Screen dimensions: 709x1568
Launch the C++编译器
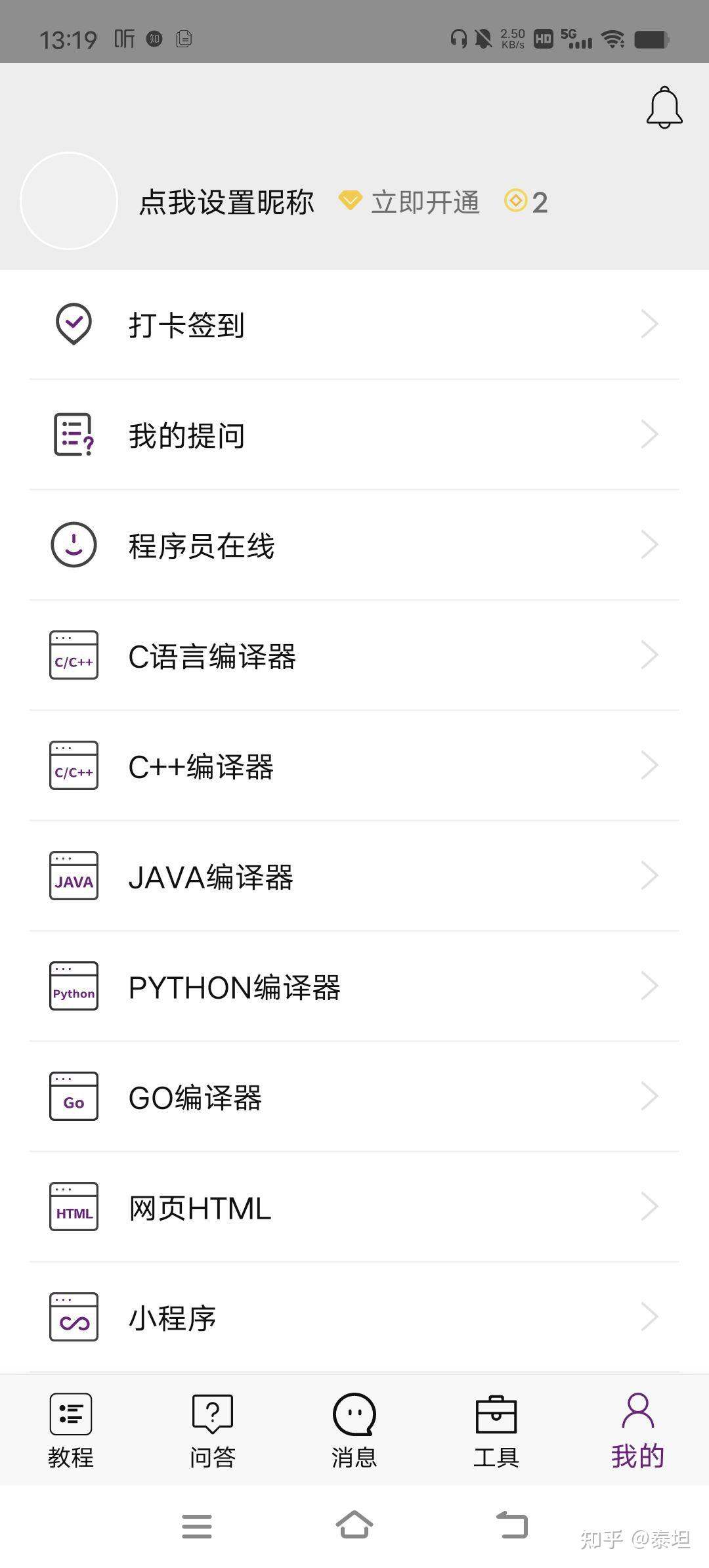[x=354, y=766]
